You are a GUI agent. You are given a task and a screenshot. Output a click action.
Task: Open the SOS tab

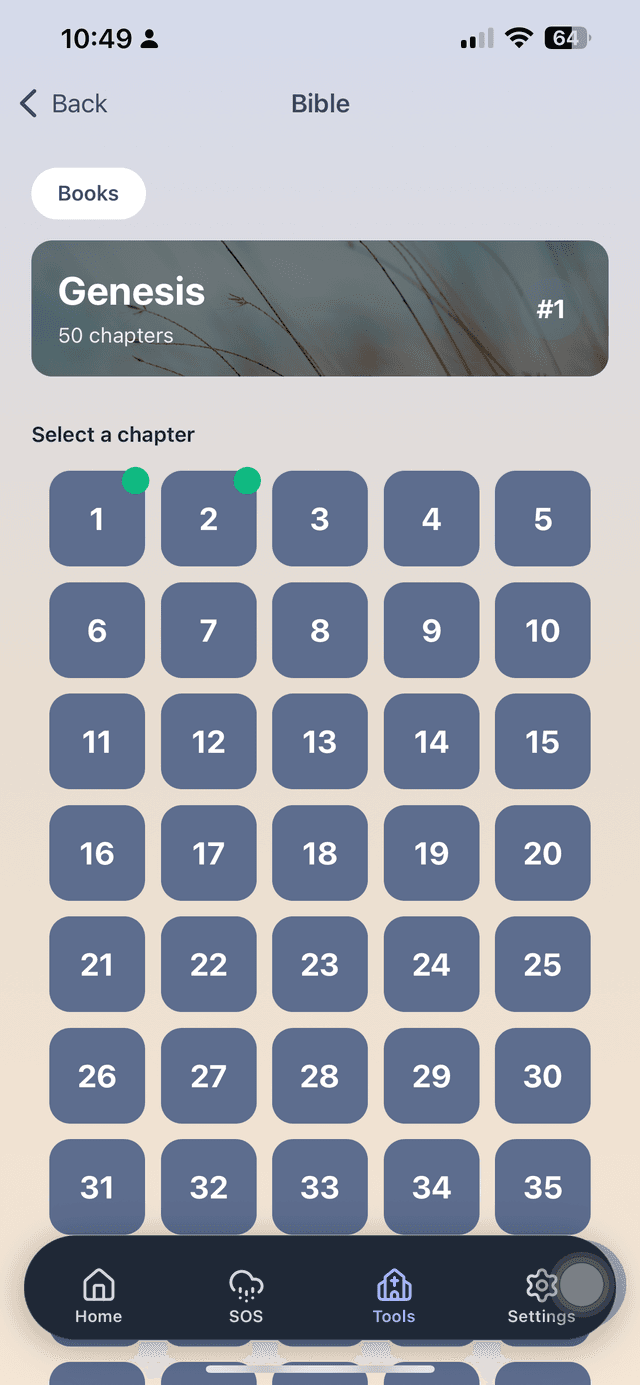pyautogui.click(x=246, y=1296)
